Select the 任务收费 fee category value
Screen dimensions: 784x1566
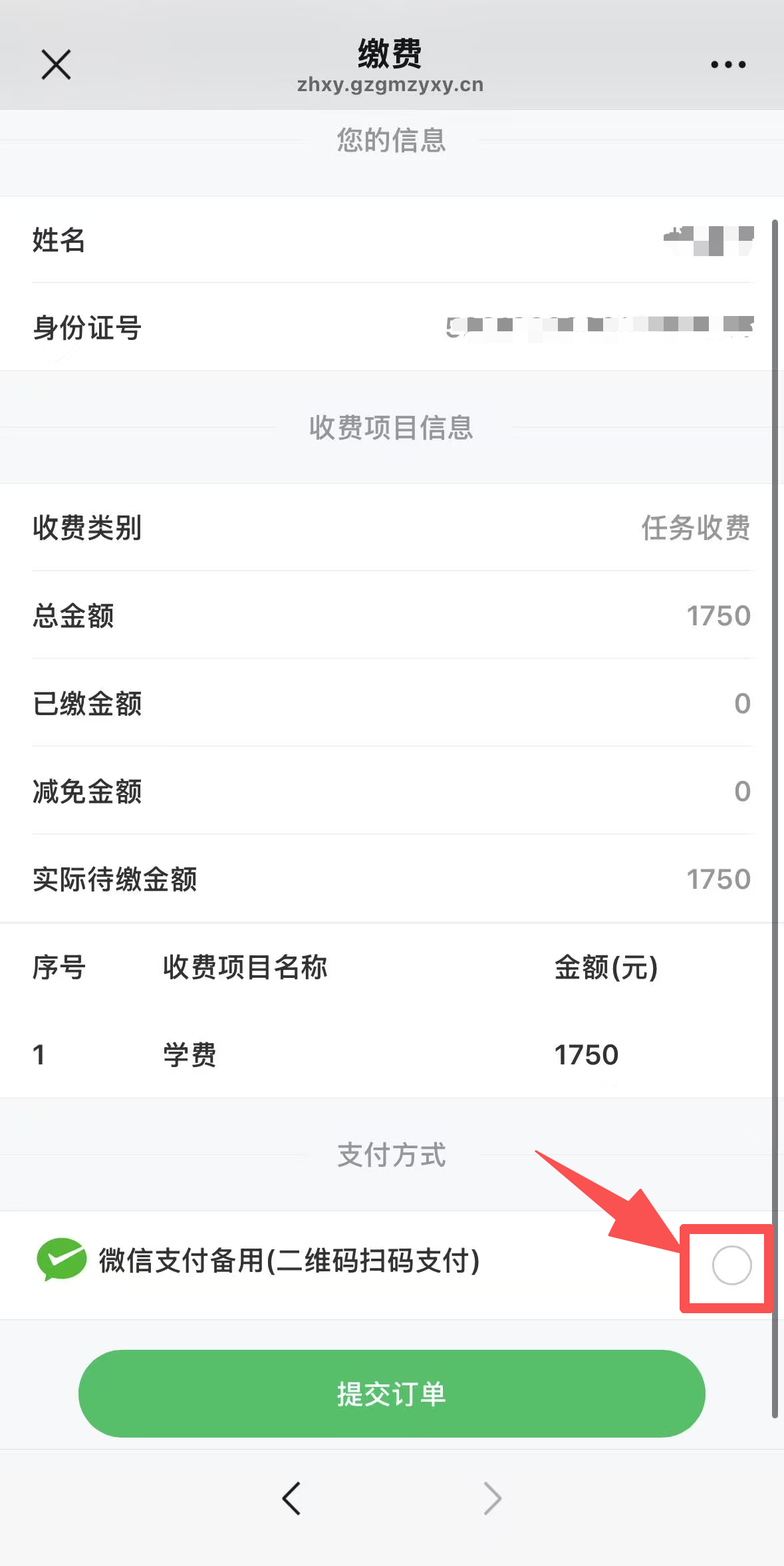[x=694, y=529]
